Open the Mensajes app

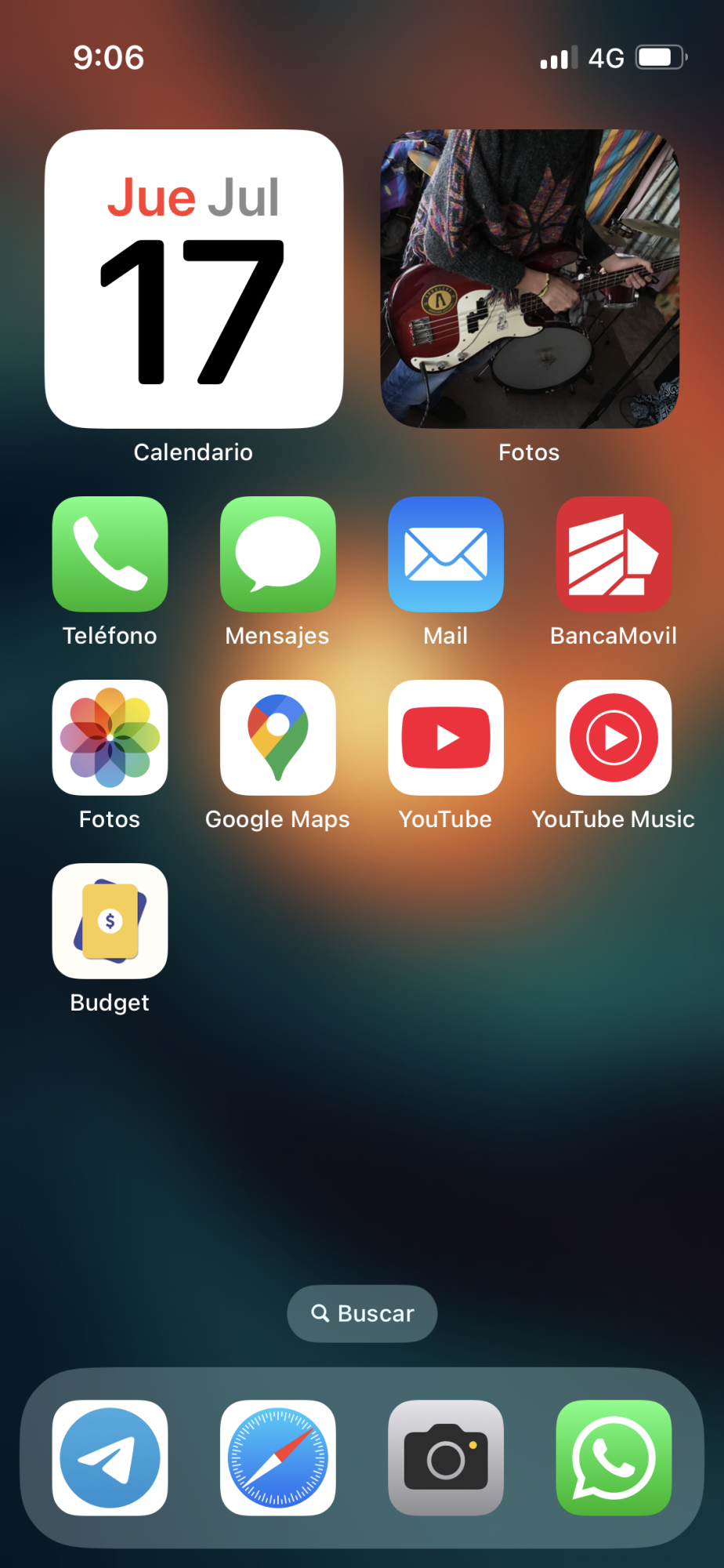pyautogui.click(x=277, y=554)
